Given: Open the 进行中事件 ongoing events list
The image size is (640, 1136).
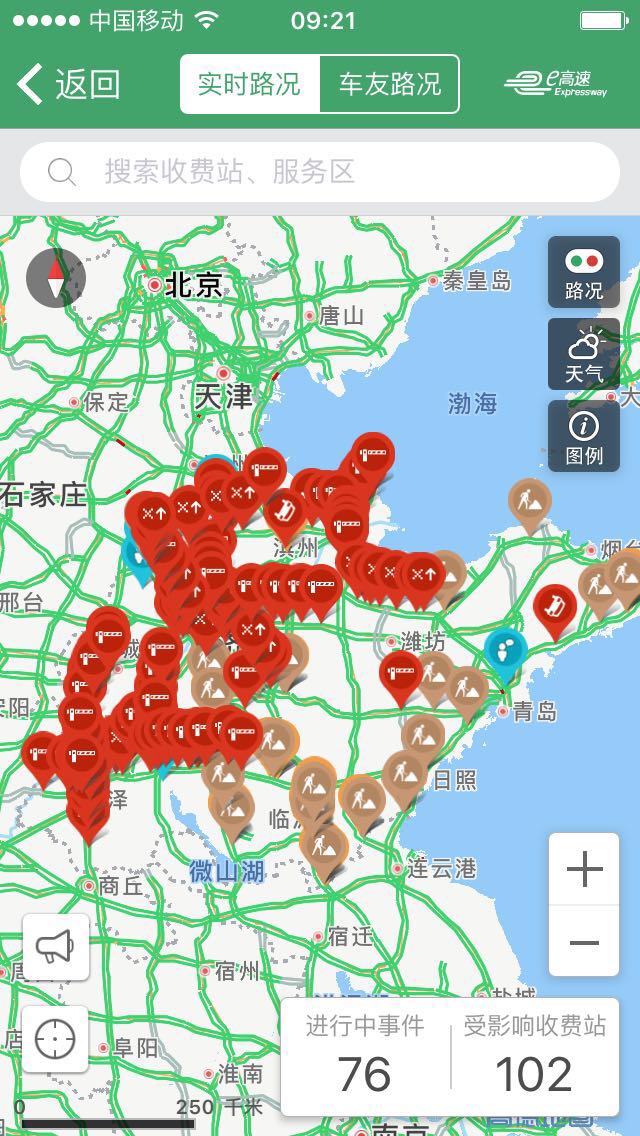Looking at the screenshot, I should [365, 1057].
